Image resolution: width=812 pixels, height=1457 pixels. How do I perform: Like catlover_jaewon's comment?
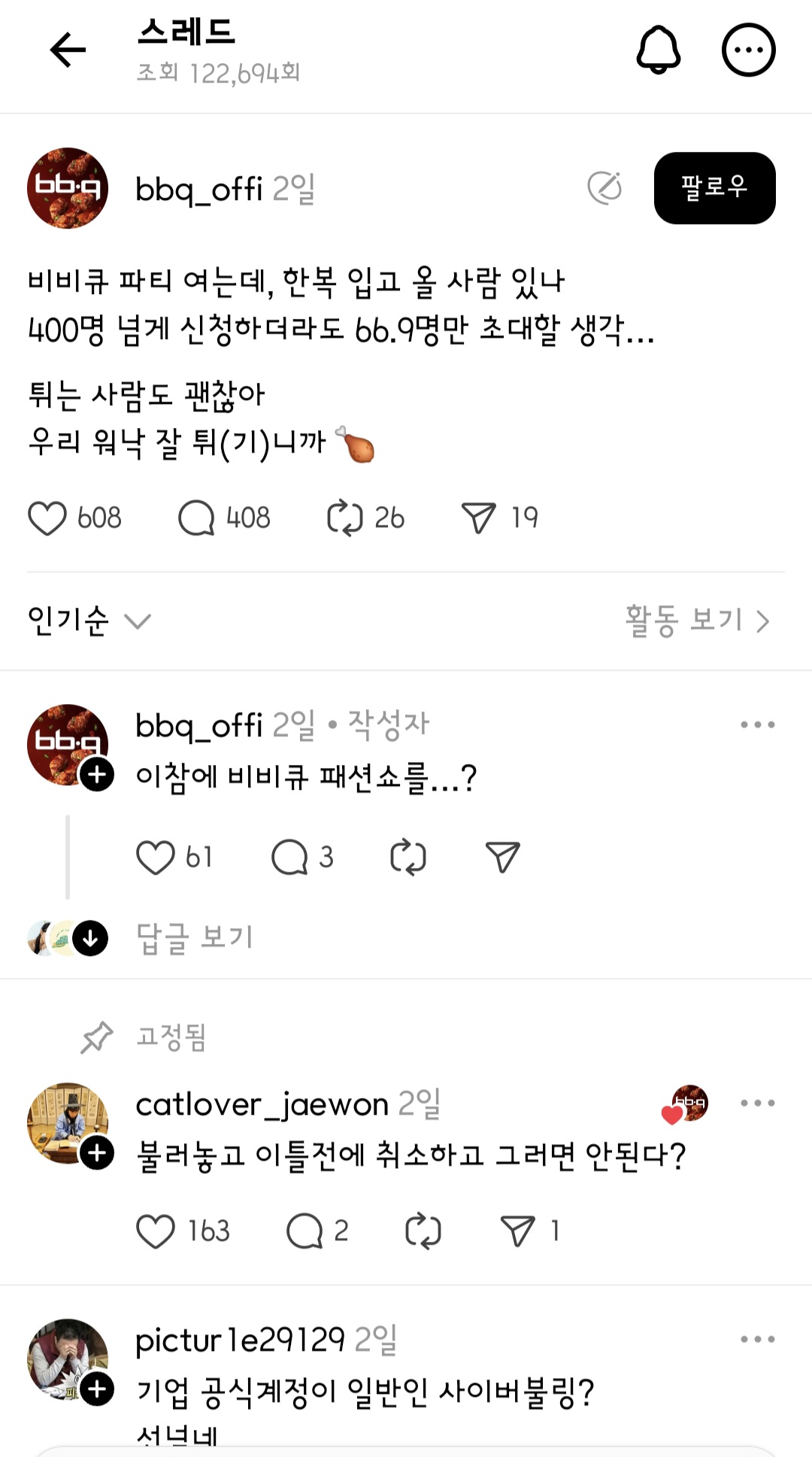pyautogui.click(x=156, y=1231)
